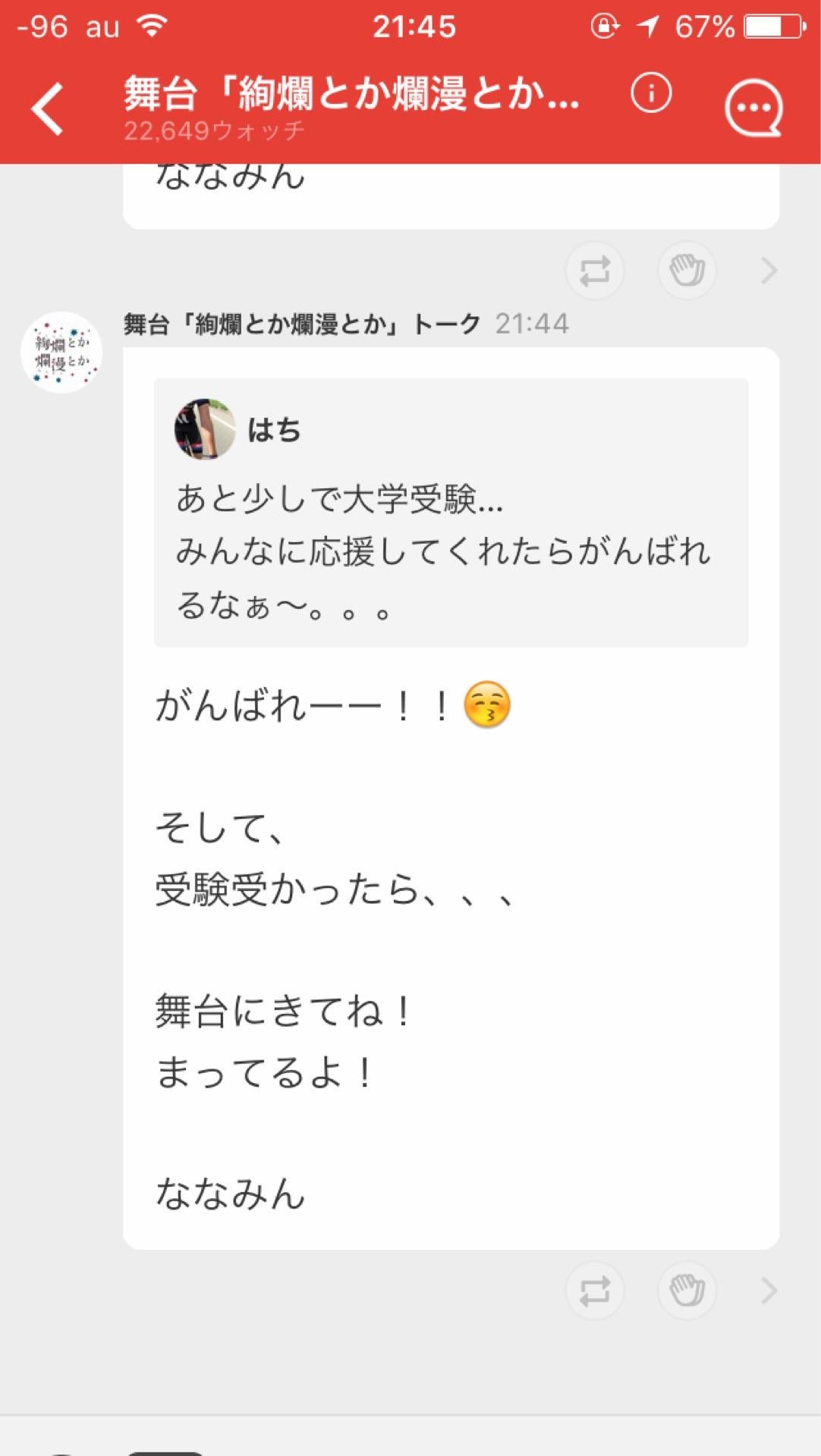821x1456 pixels.
Task: Open the comment bubble icon in the top bar
Action: tap(757, 106)
